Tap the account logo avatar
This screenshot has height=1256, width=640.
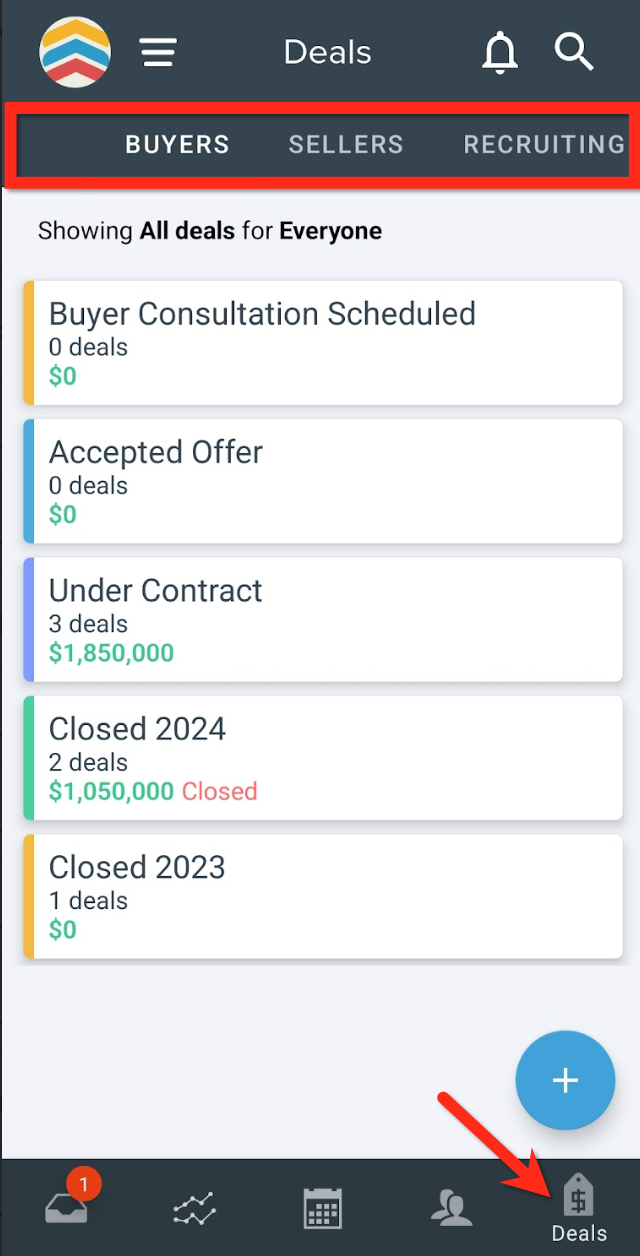pyautogui.click(x=75, y=52)
